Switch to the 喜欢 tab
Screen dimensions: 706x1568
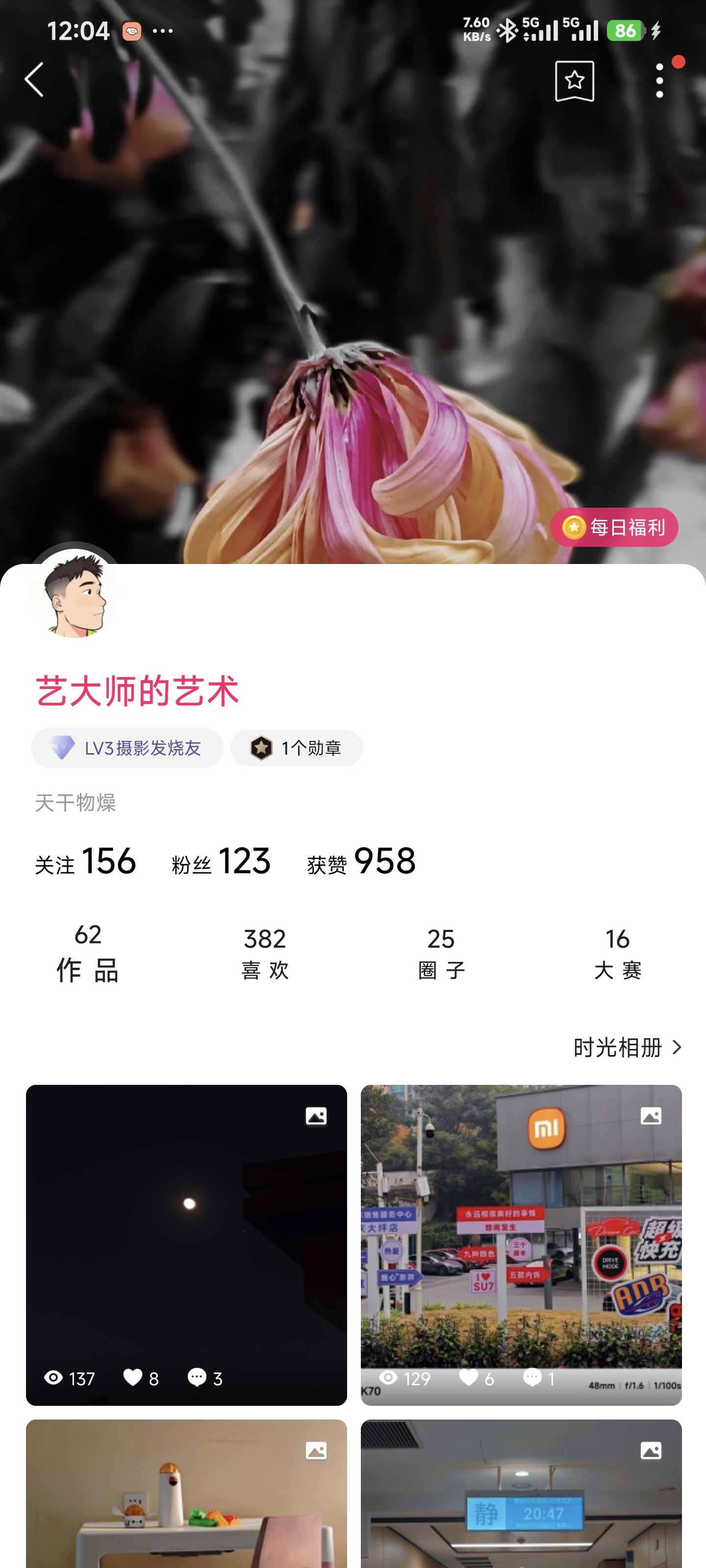click(264, 953)
